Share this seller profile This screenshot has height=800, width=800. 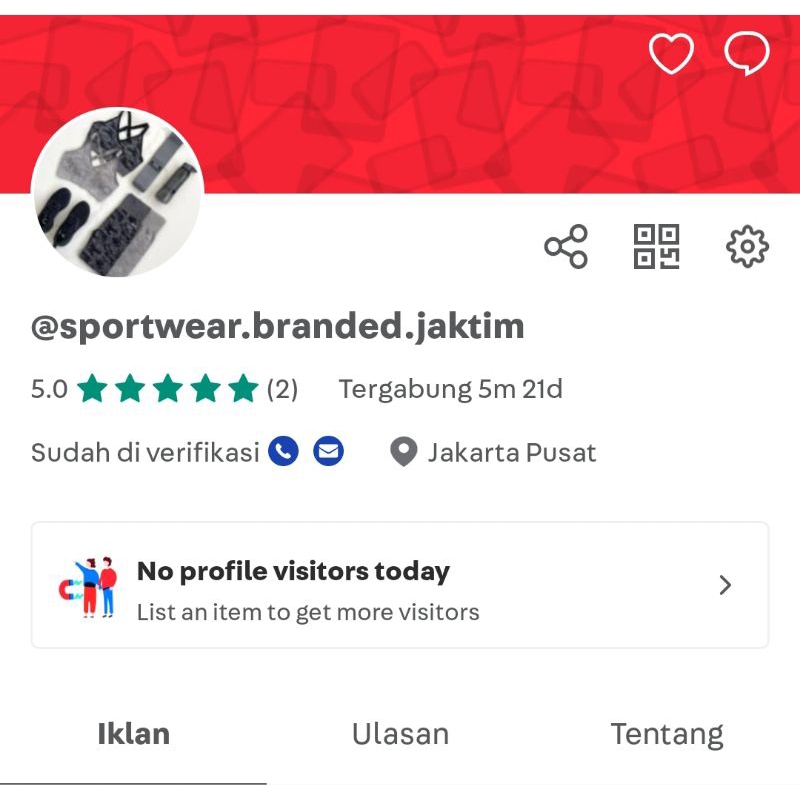pyautogui.click(x=566, y=246)
